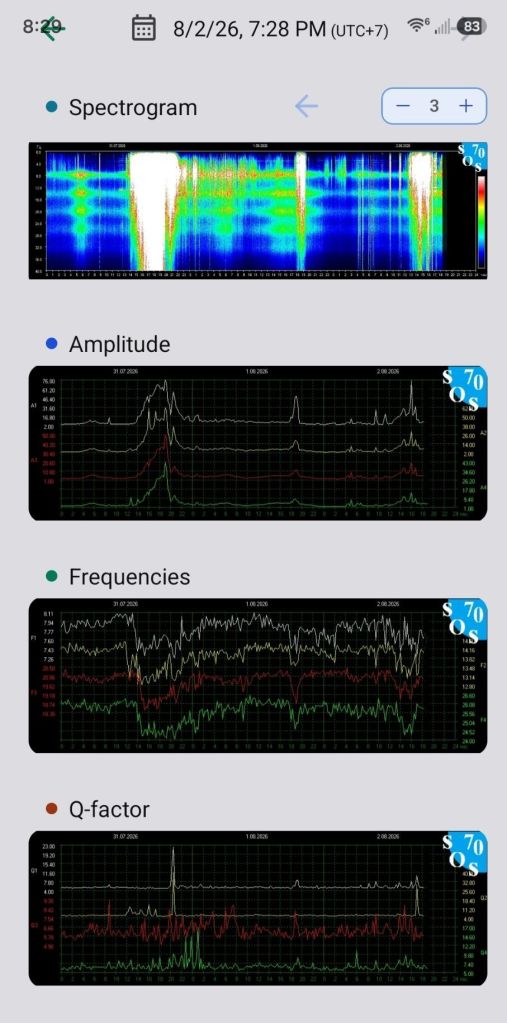
Task: Tap the blue left arrow beside Spectrogram
Action: tap(306, 106)
